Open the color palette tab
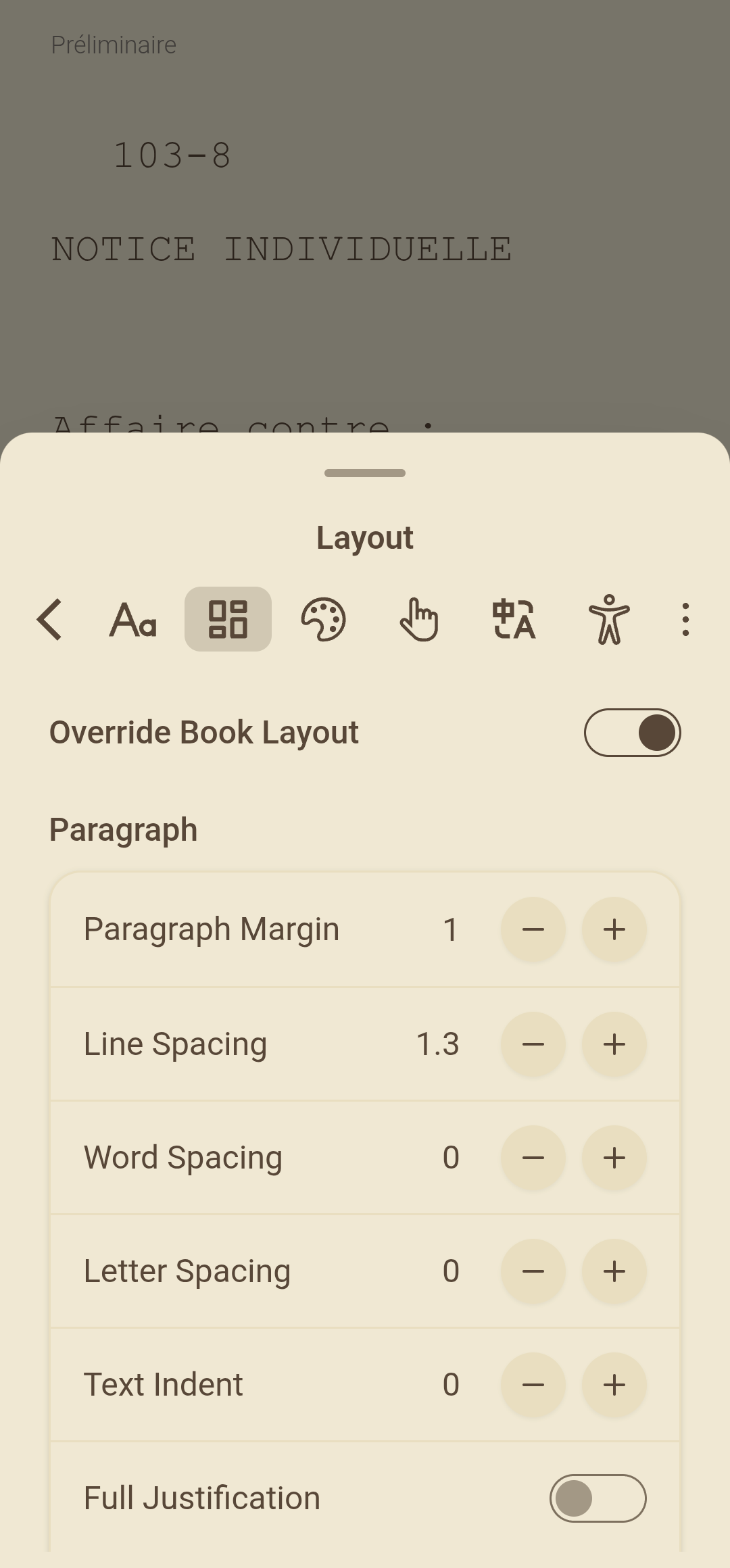Image resolution: width=730 pixels, height=1568 pixels. coord(323,619)
